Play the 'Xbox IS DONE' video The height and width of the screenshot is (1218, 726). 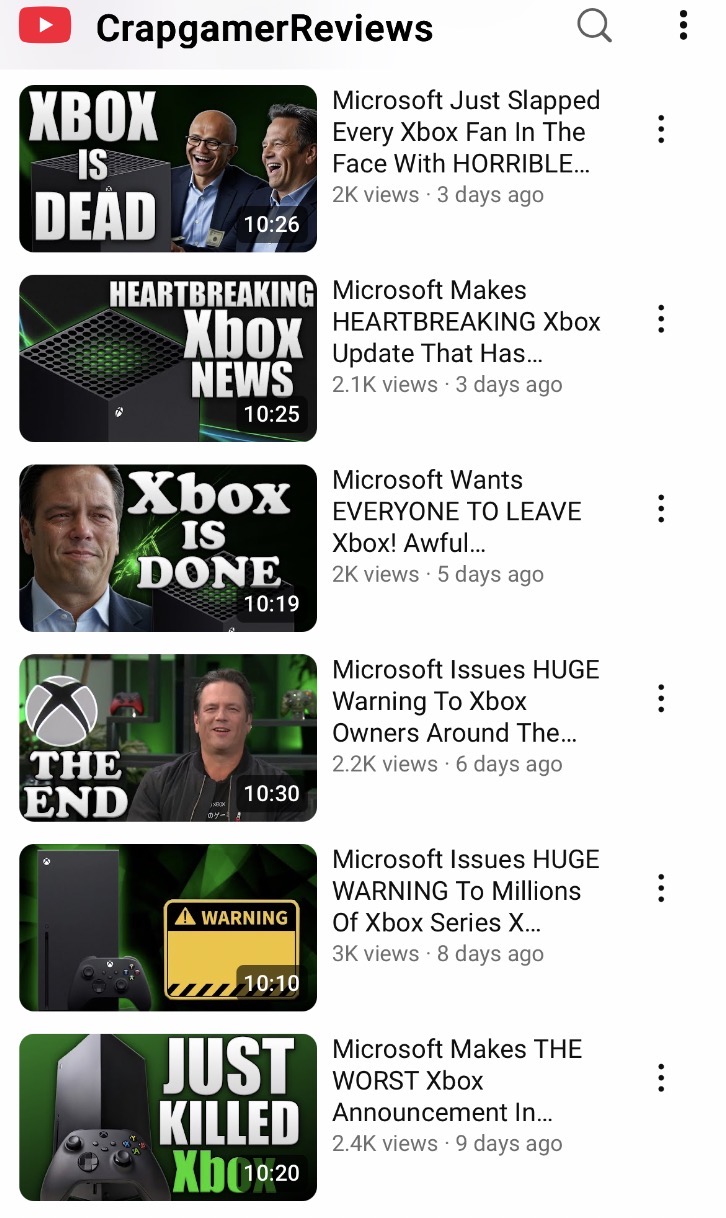[x=168, y=548]
